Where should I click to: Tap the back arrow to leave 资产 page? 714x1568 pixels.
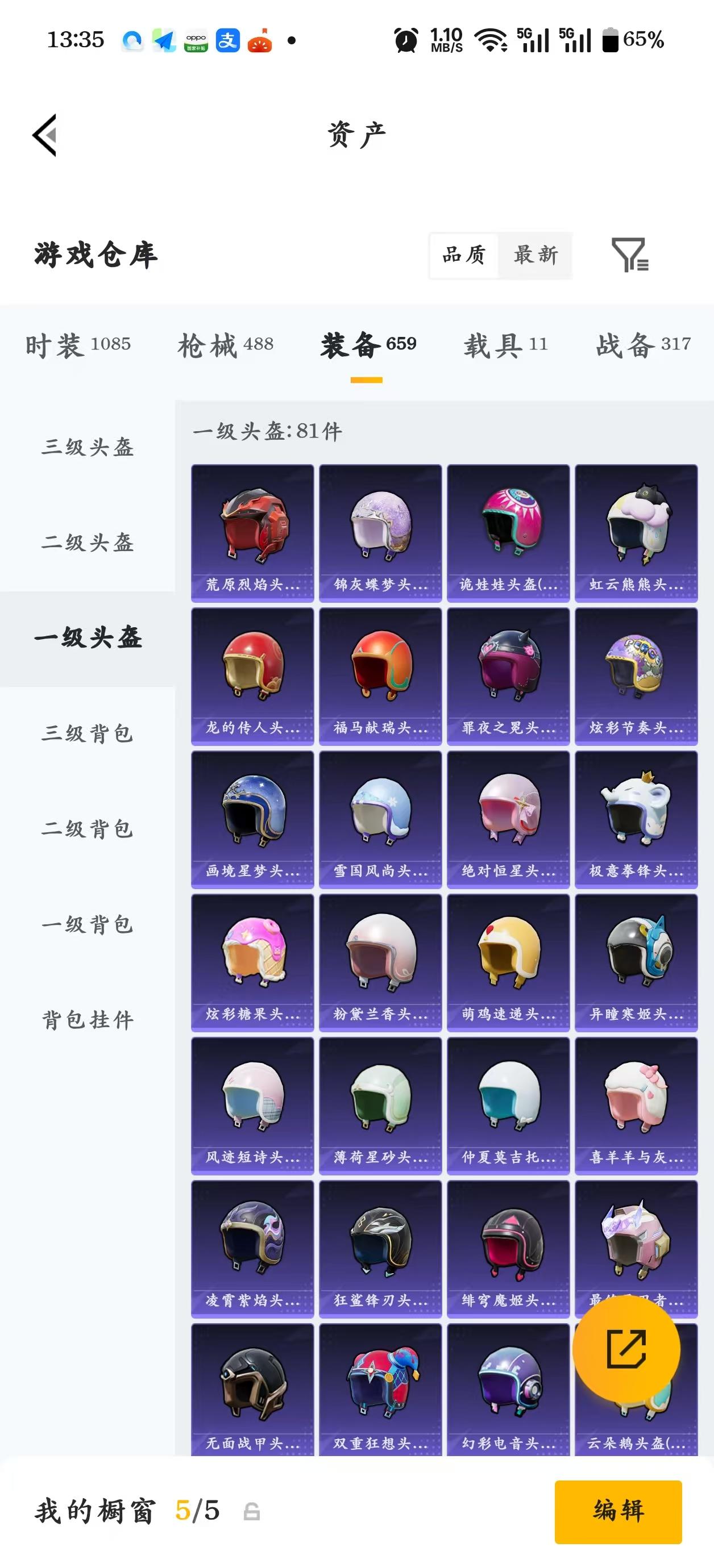tap(44, 134)
